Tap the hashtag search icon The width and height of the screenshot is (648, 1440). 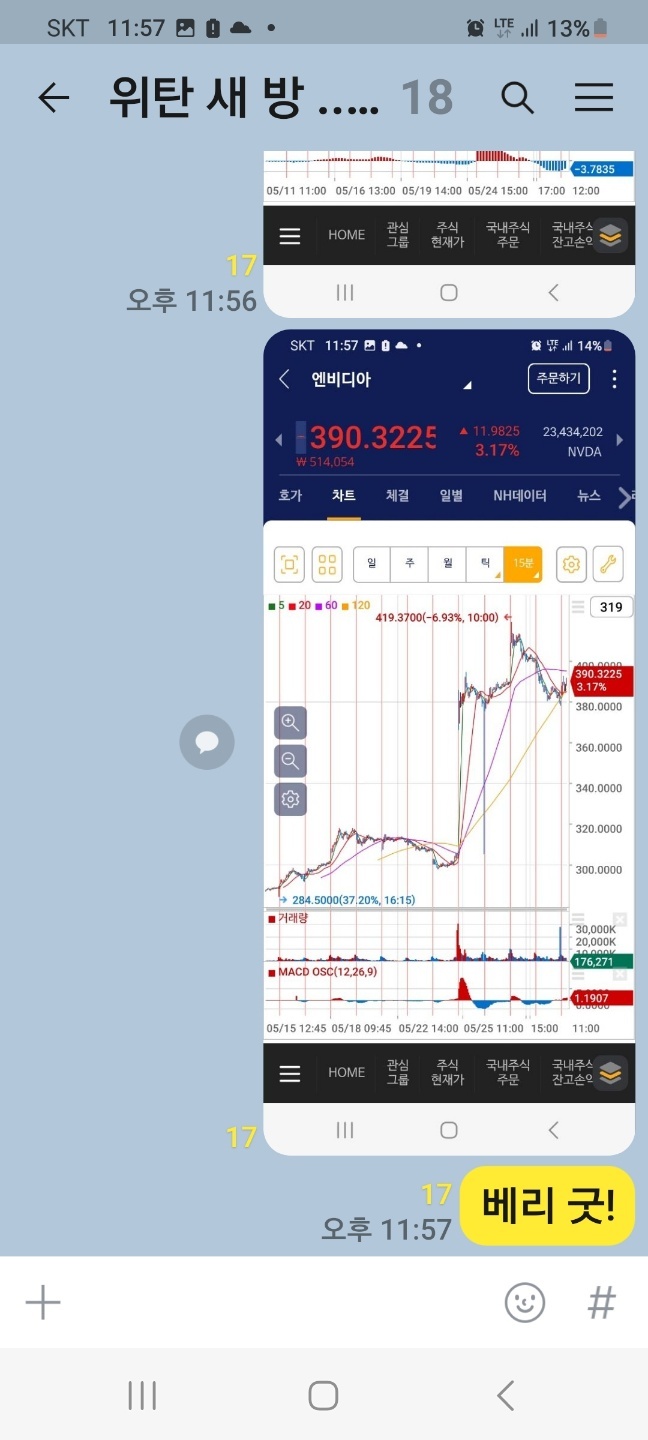pos(600,1302)
